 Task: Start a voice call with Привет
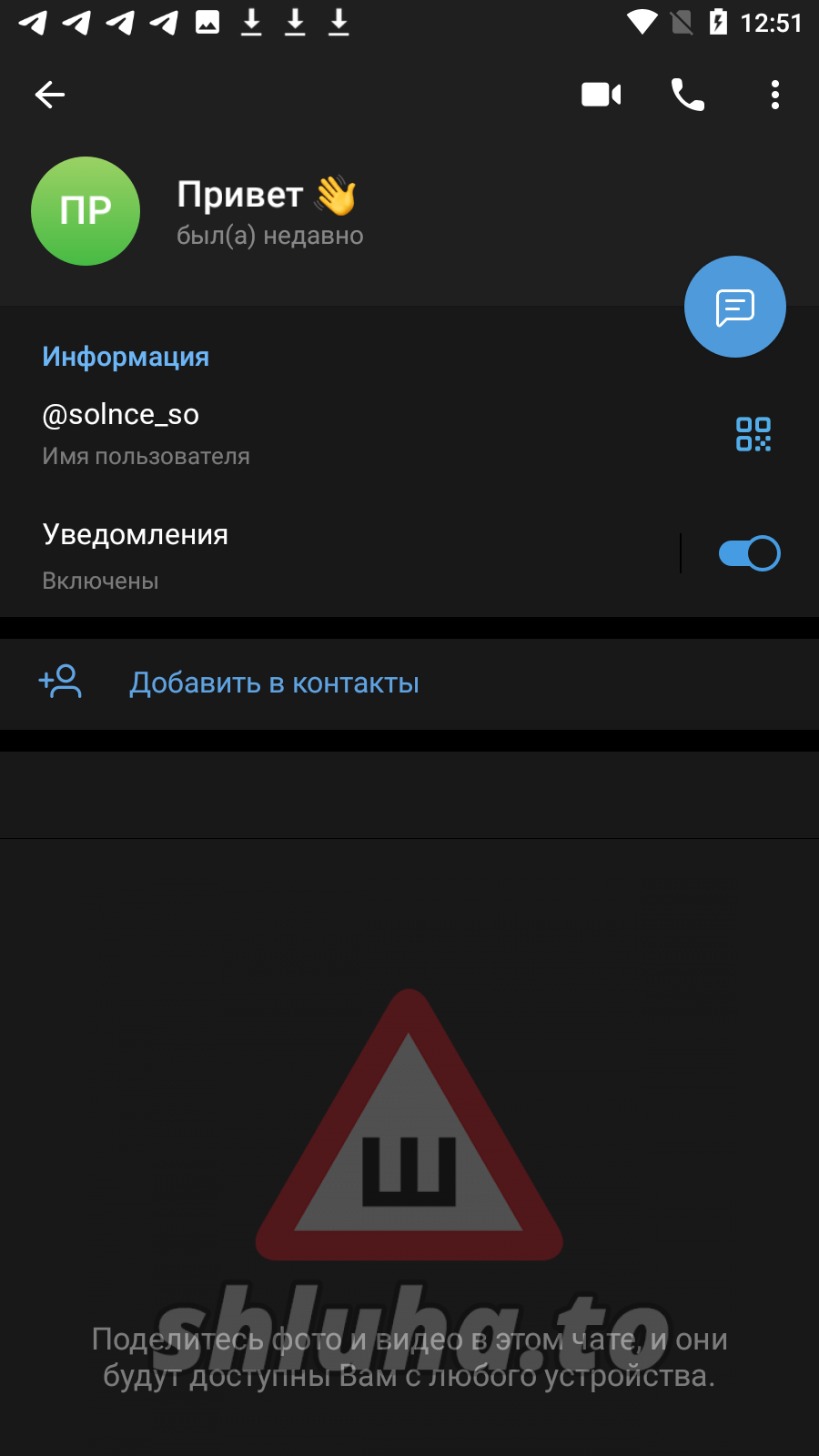(x=688, y=95)
